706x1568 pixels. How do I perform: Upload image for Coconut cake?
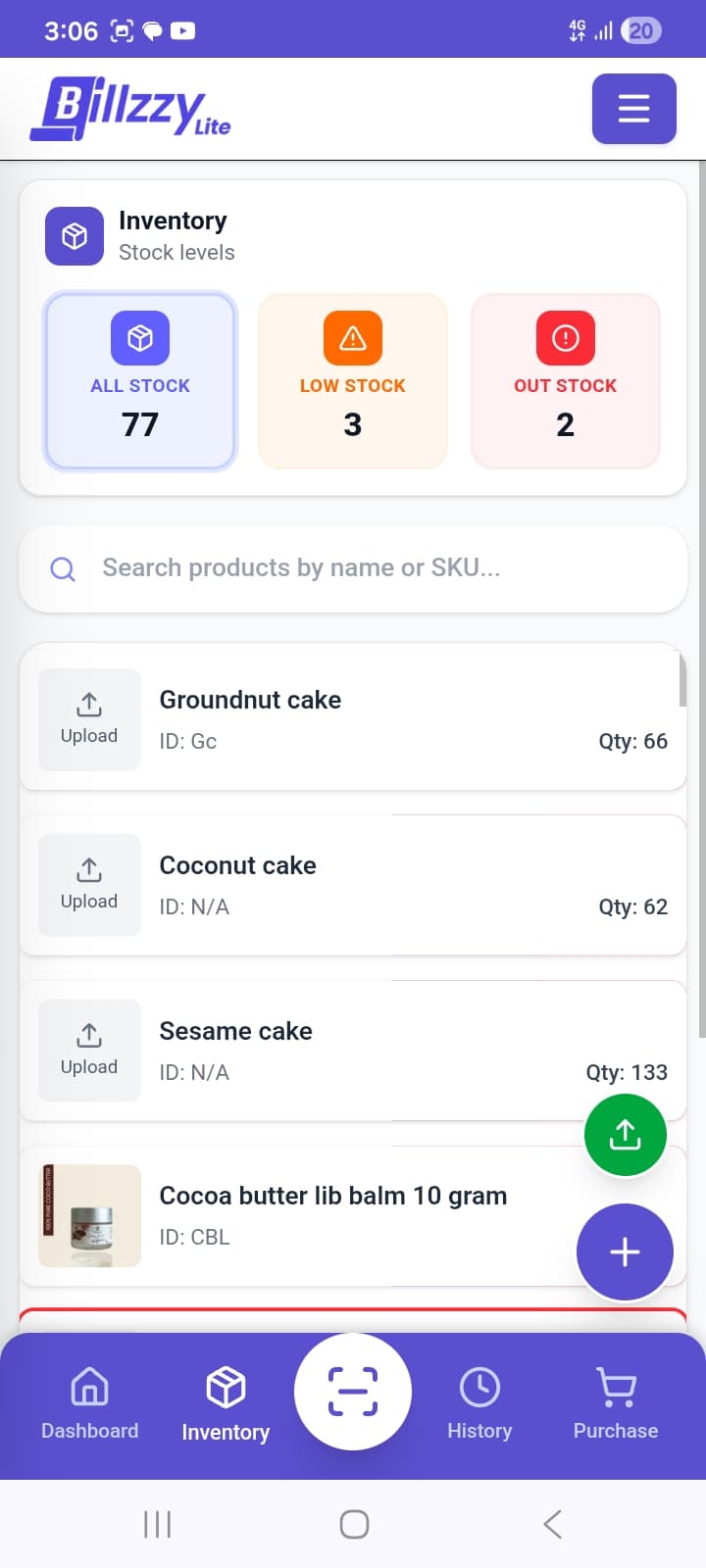(x=89, y=885)
